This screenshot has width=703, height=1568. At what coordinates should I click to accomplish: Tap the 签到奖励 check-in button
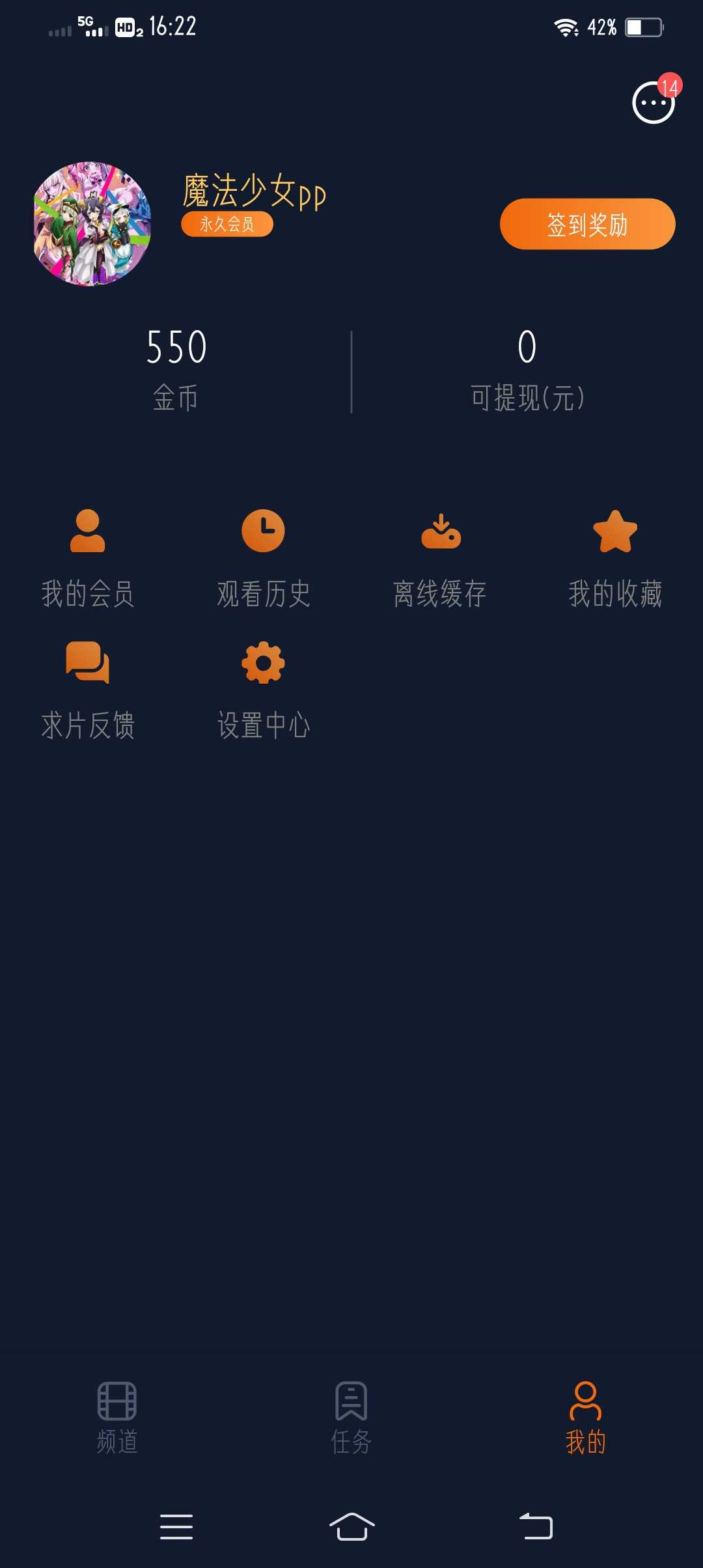tap(587, 224)
